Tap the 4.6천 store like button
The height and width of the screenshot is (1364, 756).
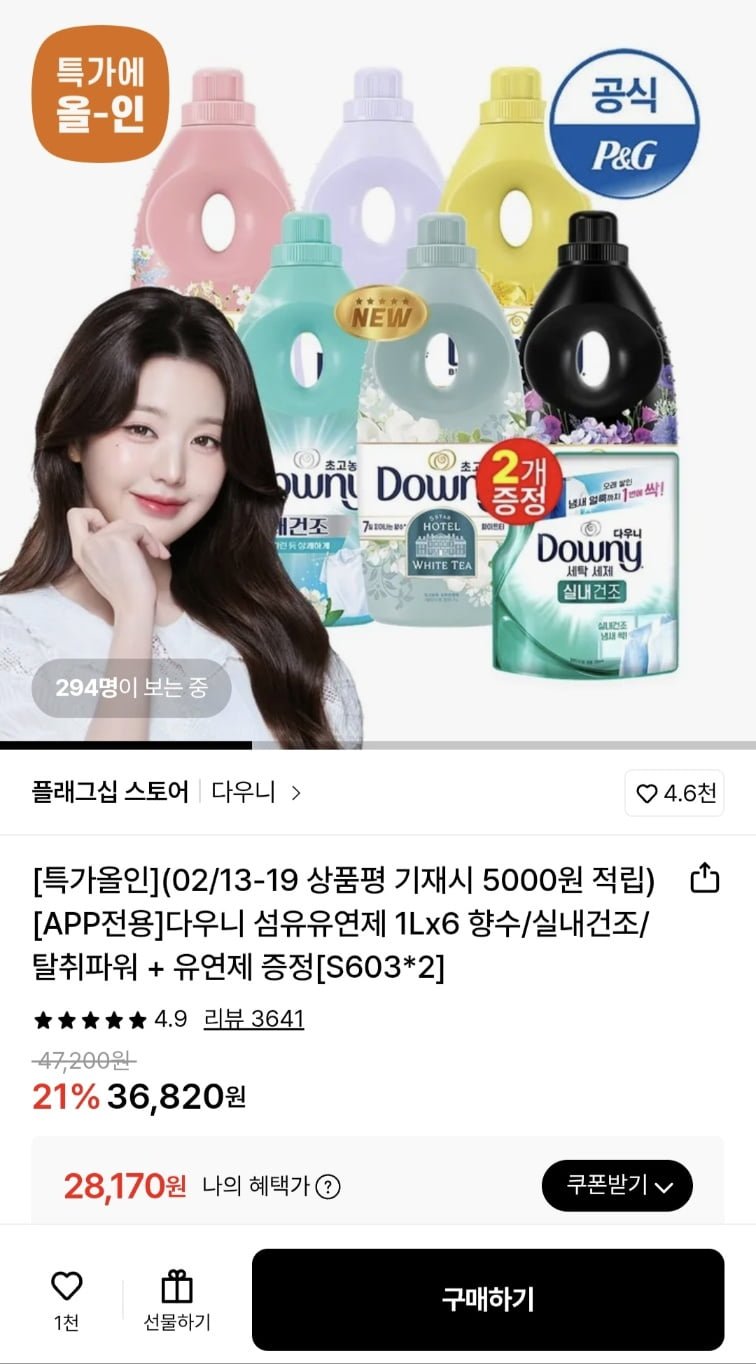[676, 794]
